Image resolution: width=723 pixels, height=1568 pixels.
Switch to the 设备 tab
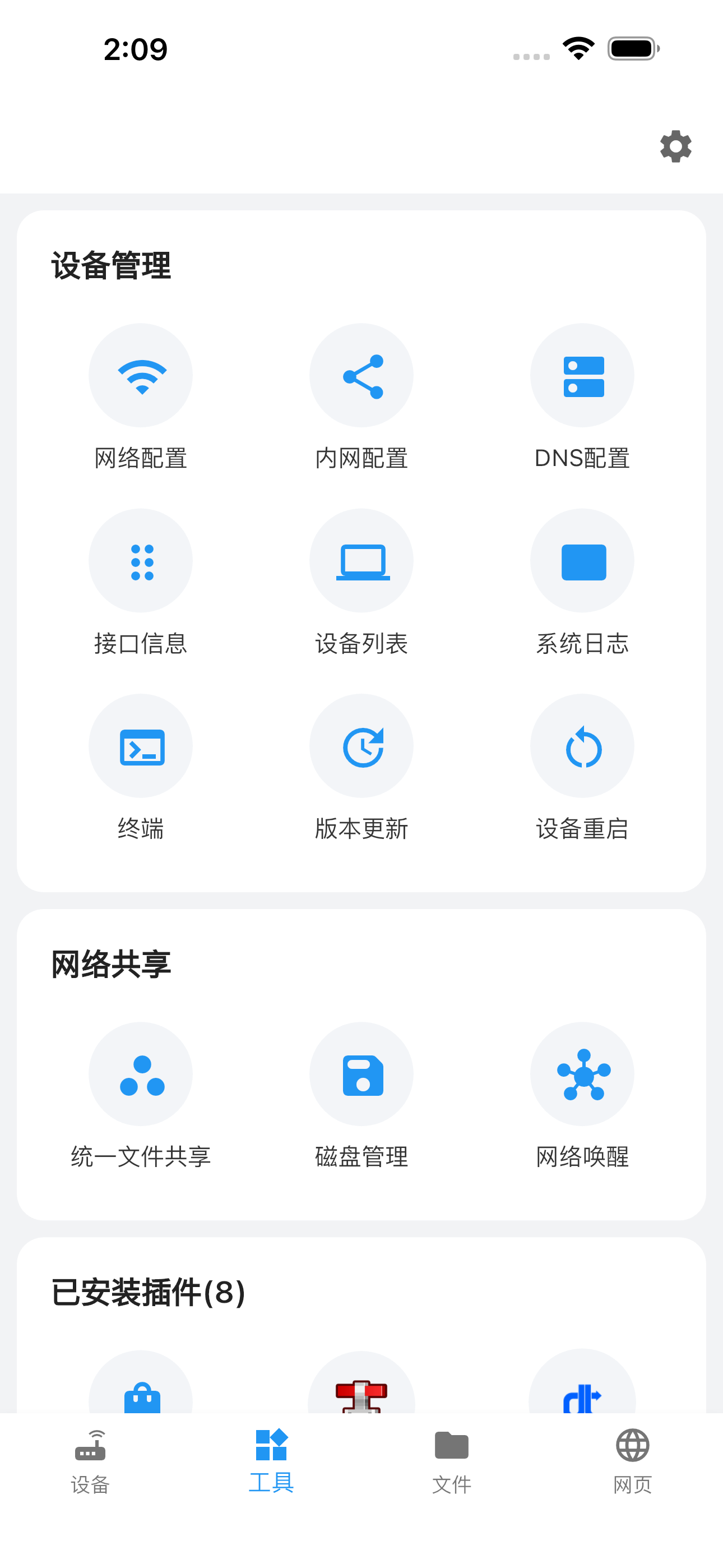pos(90,1461)
